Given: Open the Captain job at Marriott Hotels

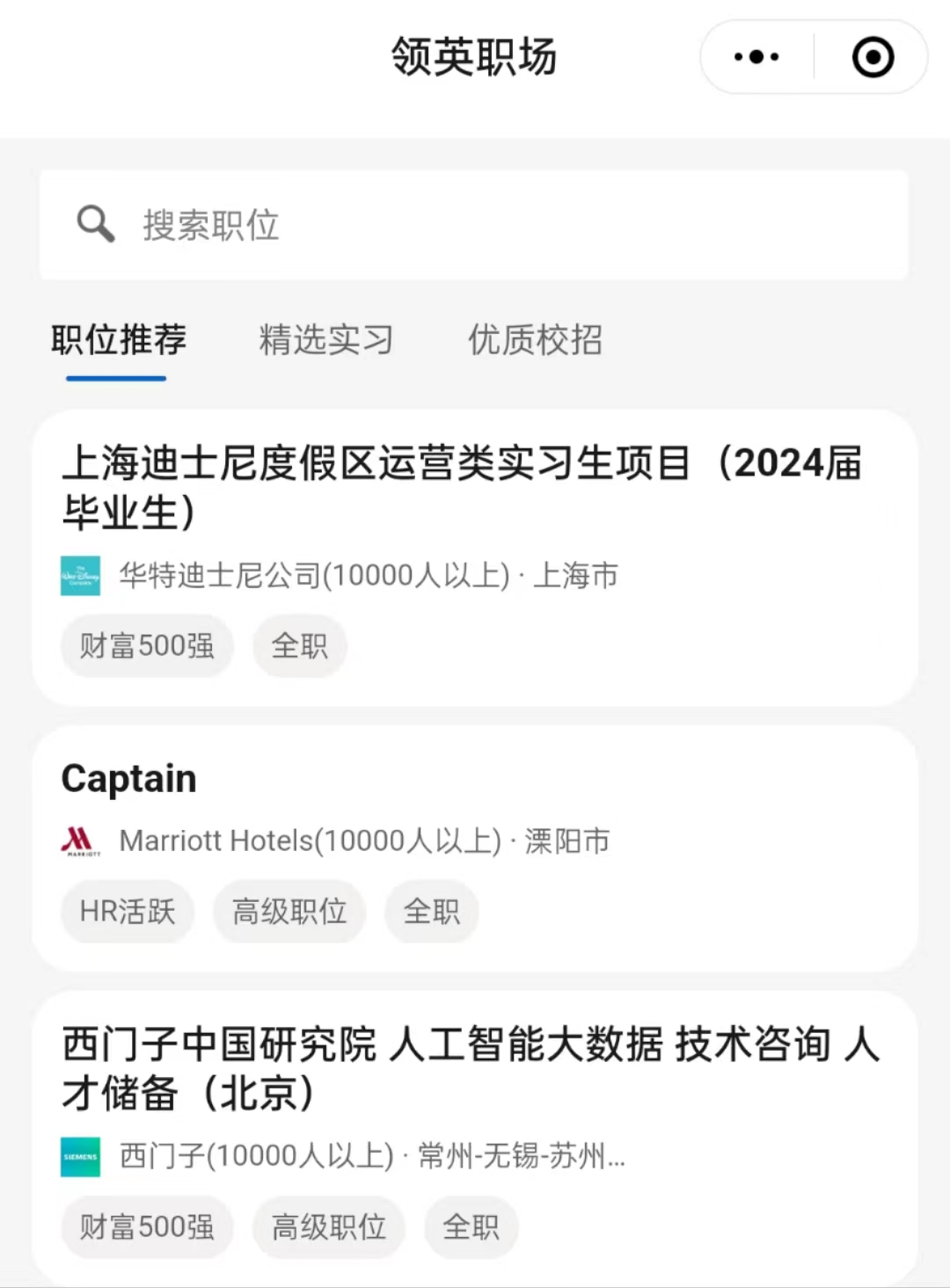Looking at the screenshot, I should pos(128,777).
